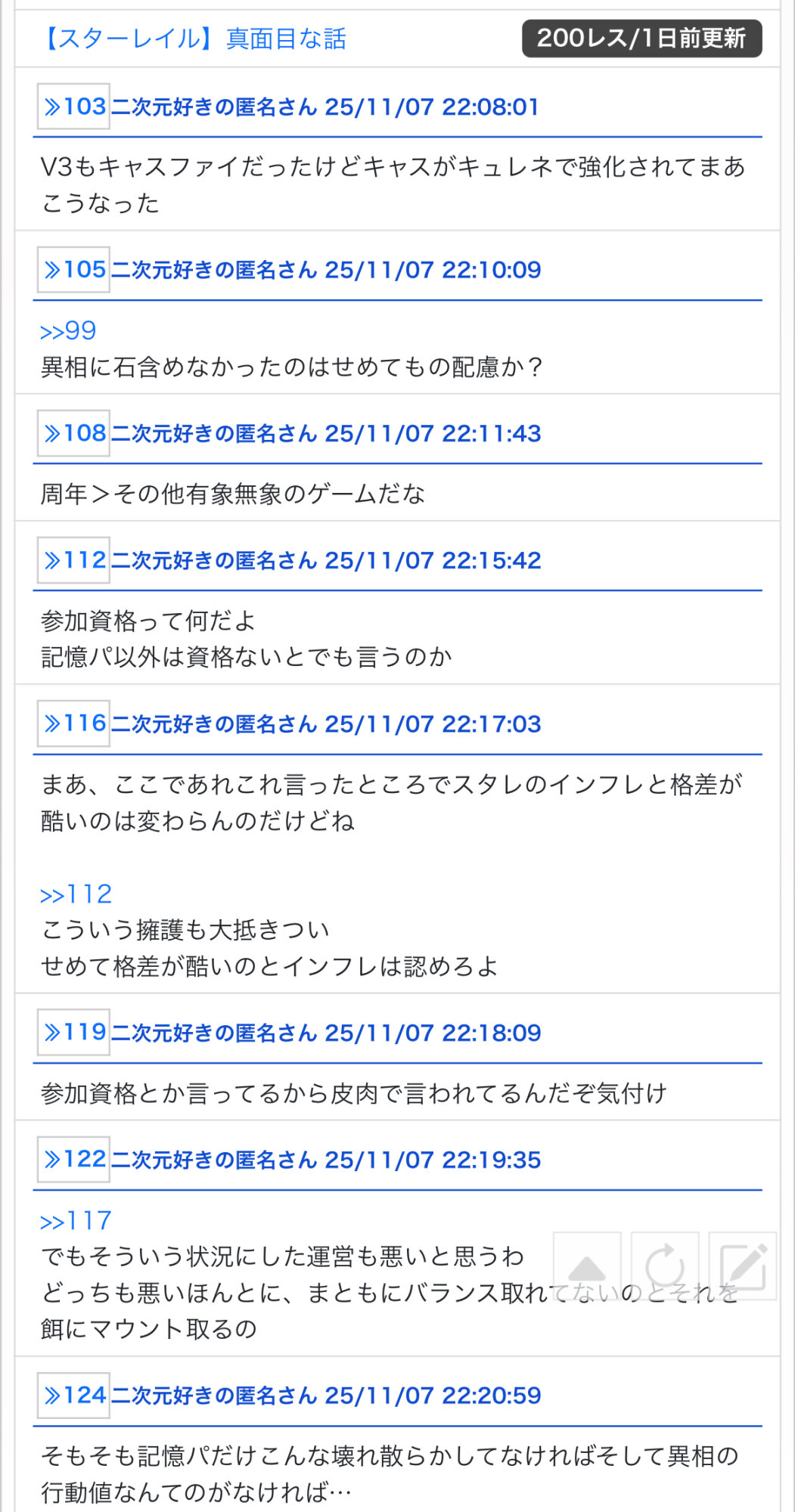Image resolution: width=795 pixels, height=1512 pixels.
Task: Tap post number 108 button
Action: tap(74, 433)
